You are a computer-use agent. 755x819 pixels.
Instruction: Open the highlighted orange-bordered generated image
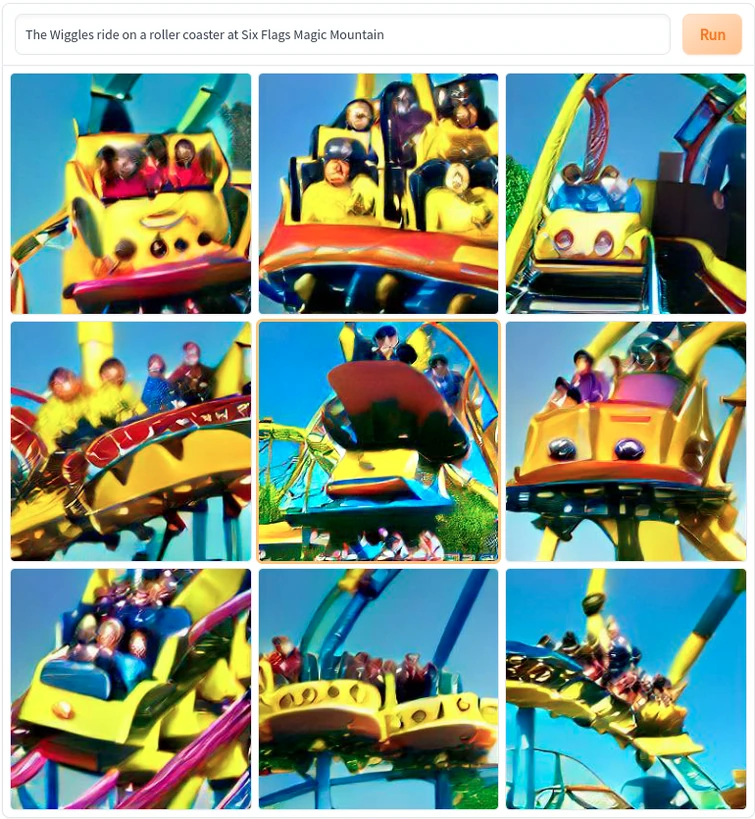tap(378, 441)
